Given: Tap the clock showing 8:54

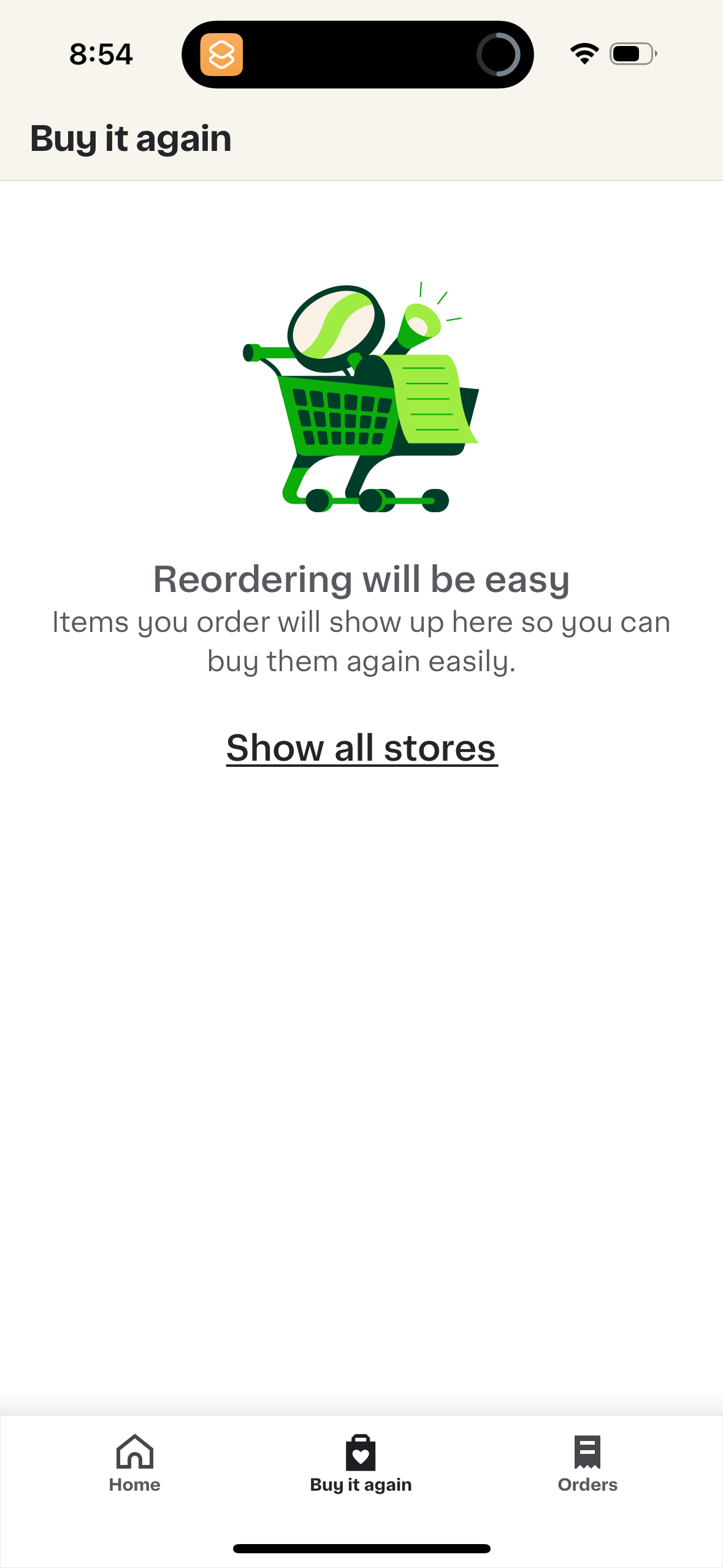Looking at the screenshot, I should click(x=101, y=53).
